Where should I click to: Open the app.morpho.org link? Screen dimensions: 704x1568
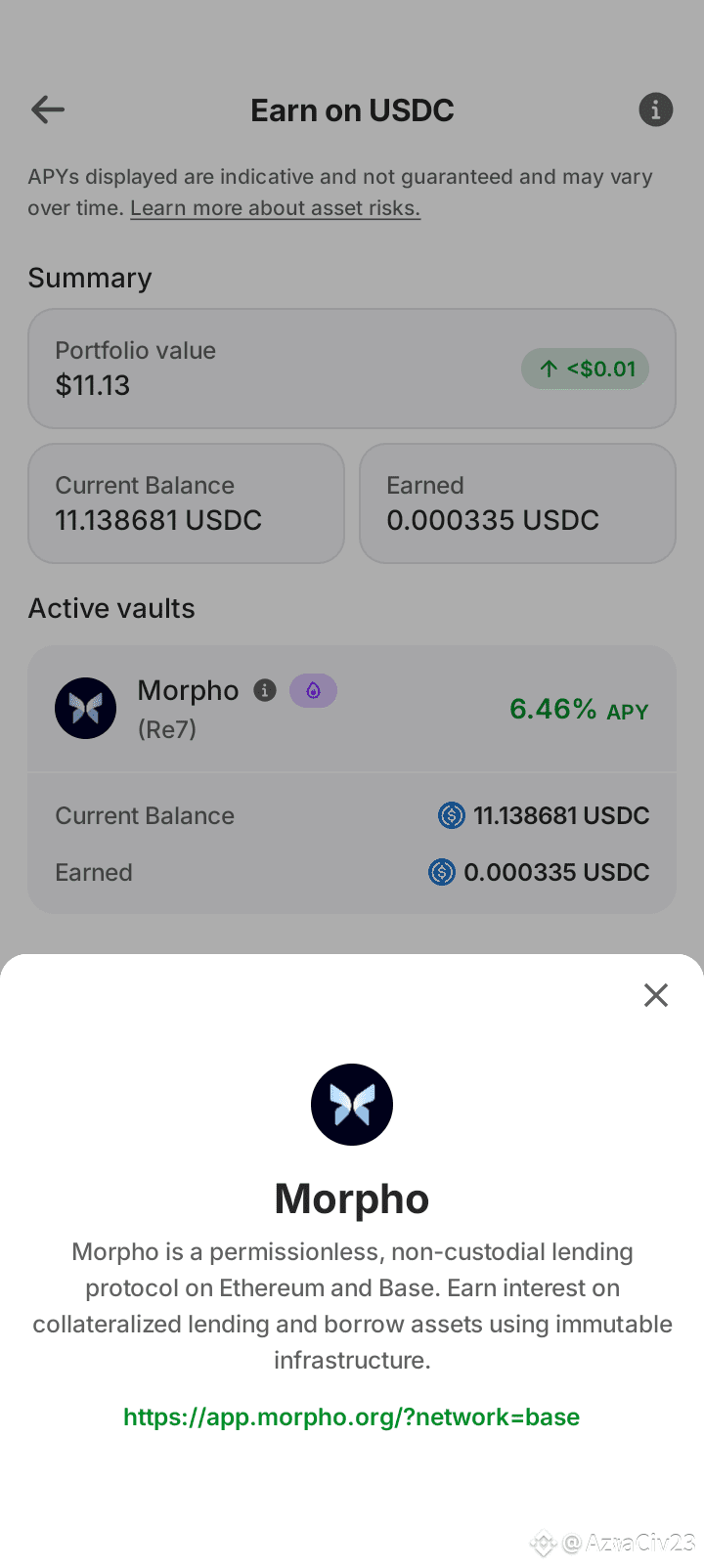pyautogui.click(x=351, y=1416)
